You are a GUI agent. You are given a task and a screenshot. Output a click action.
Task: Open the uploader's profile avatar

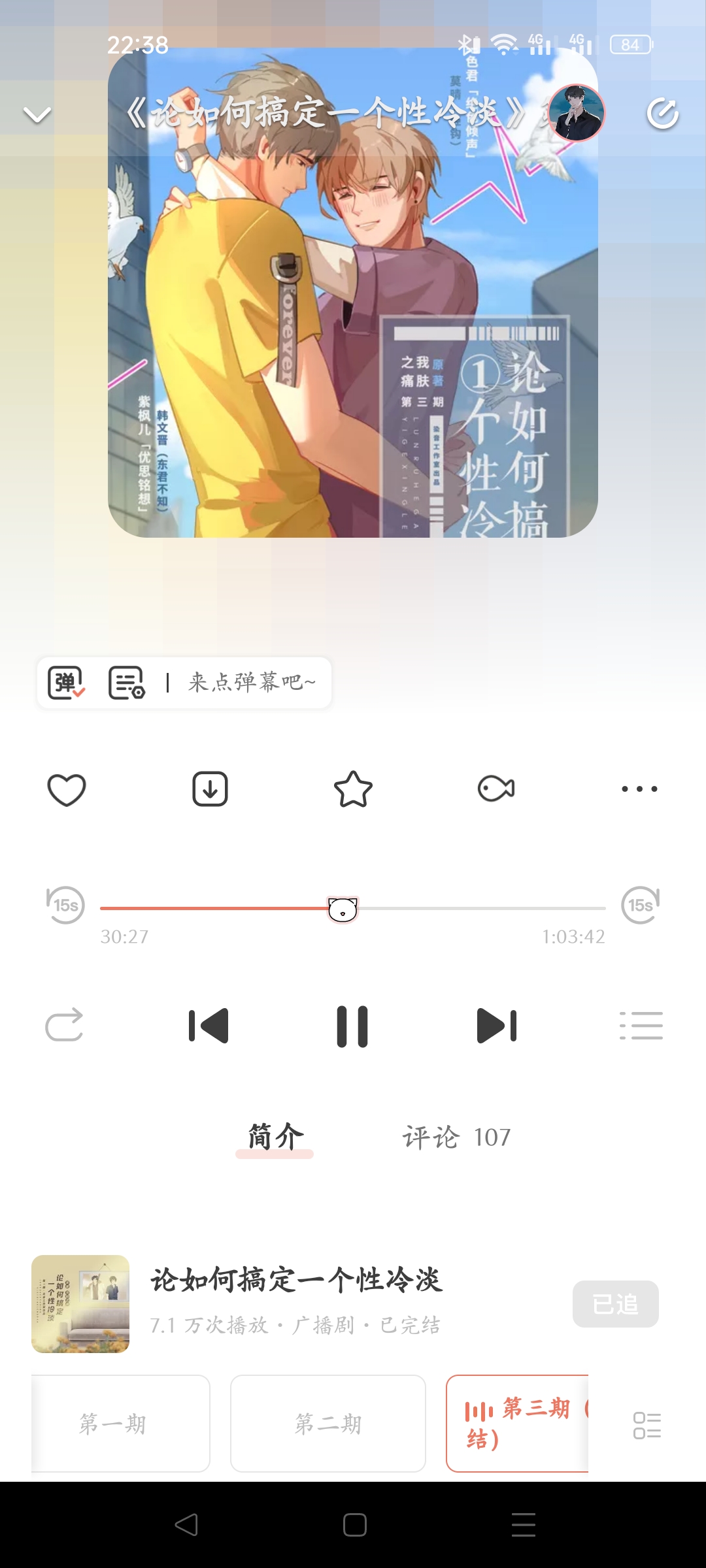(577, 113)
